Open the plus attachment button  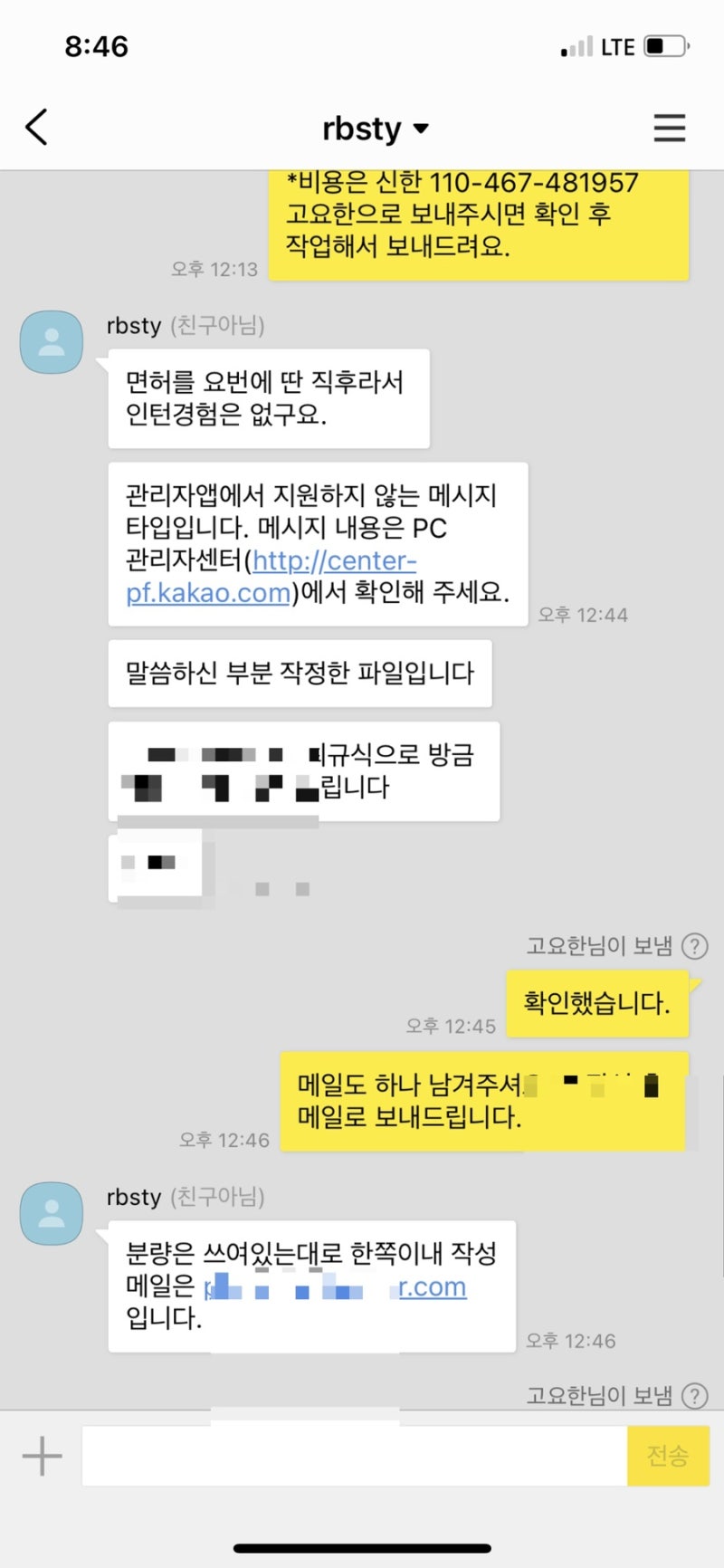(42, 1456)
